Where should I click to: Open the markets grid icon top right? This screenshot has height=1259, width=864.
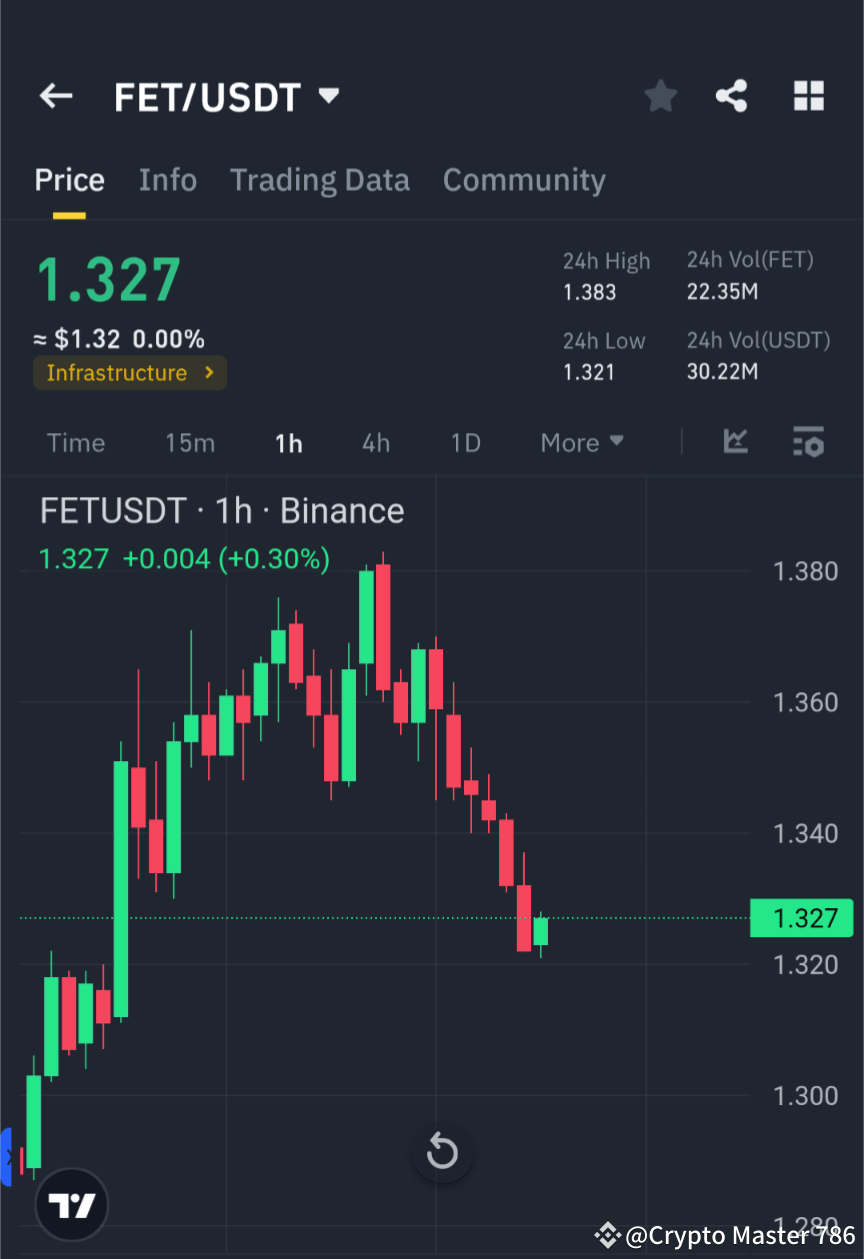[808, 96]
